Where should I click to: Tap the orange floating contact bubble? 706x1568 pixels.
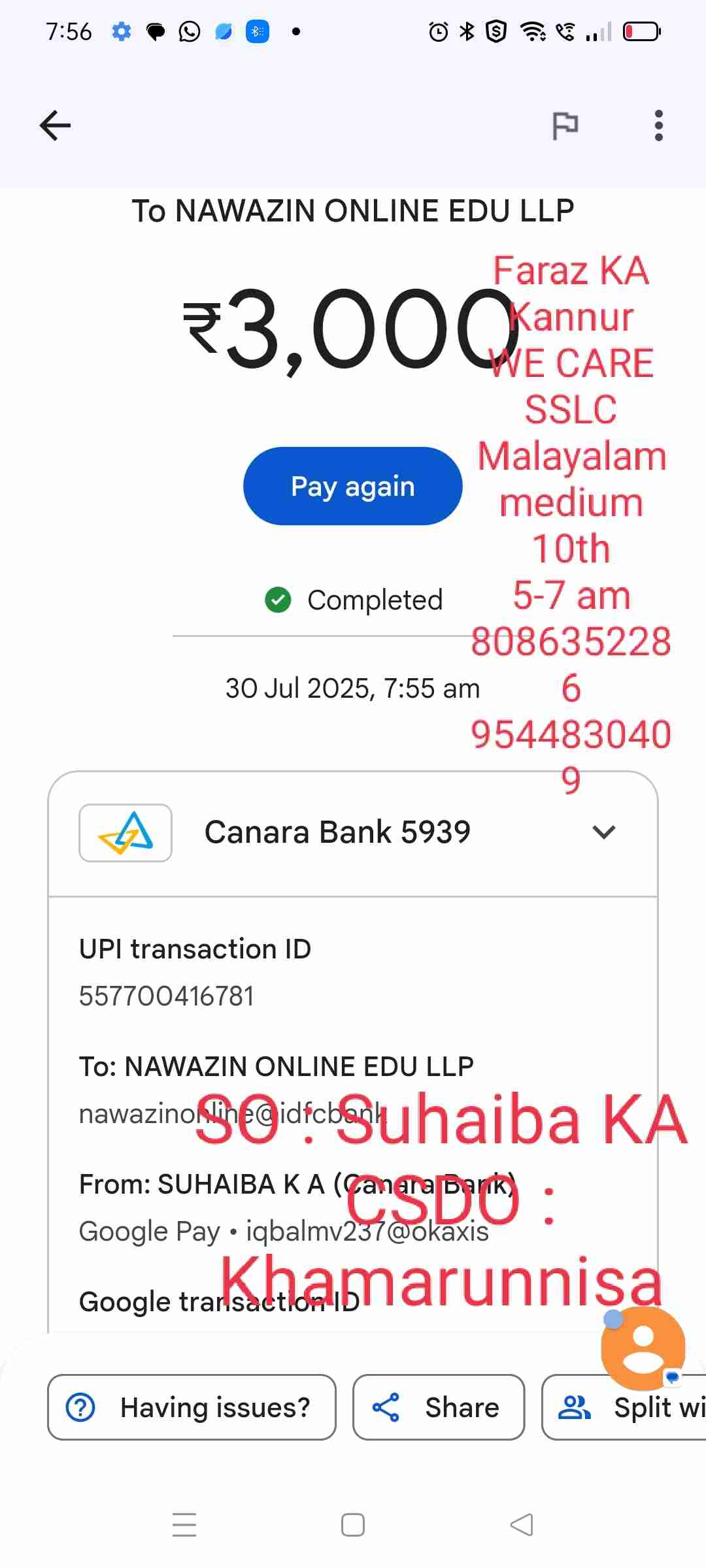coord(643,1348)
